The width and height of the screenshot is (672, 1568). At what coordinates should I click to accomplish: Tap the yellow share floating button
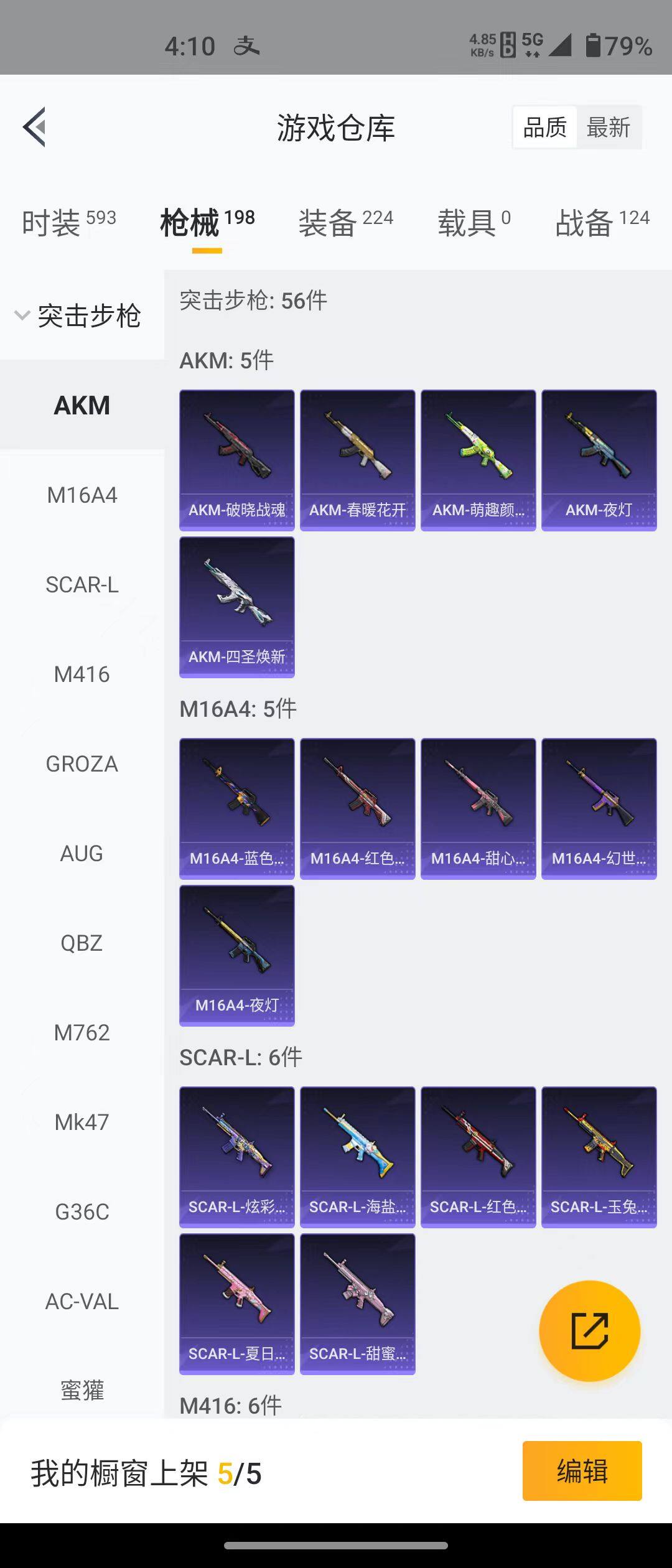[589, 1331]
